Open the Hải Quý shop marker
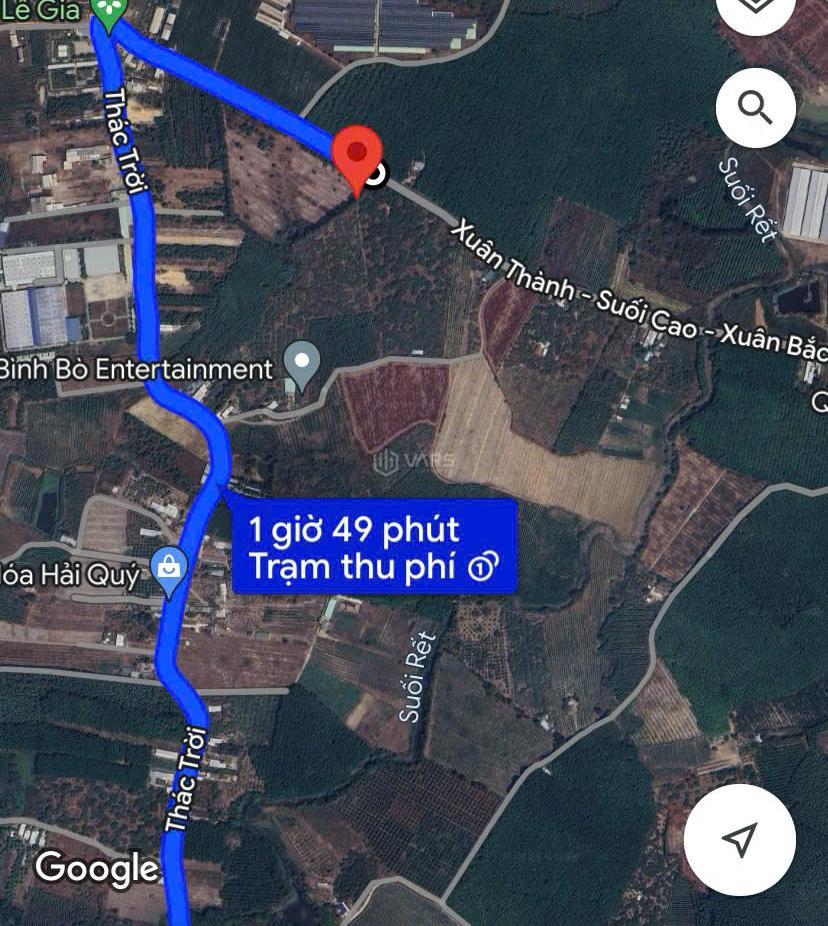This screenshot has height=926, width=828. tap(170, 570)
